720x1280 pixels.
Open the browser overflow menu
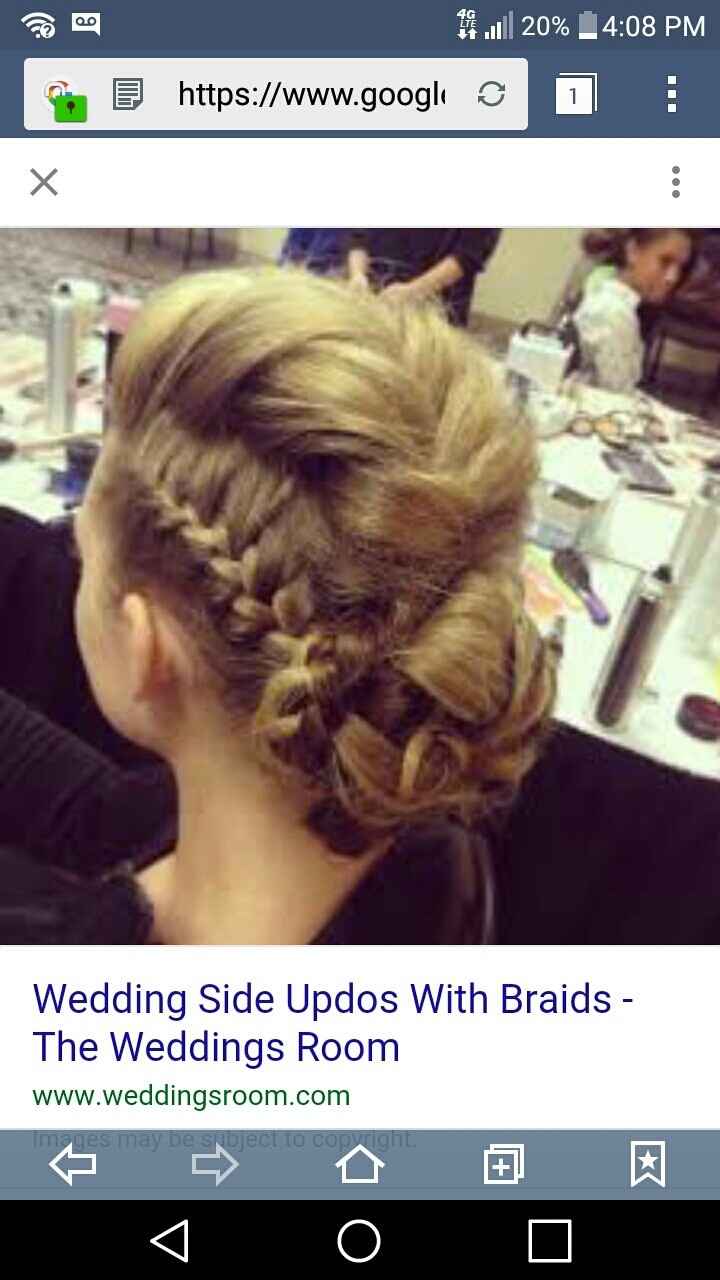(x=672, y=95)
